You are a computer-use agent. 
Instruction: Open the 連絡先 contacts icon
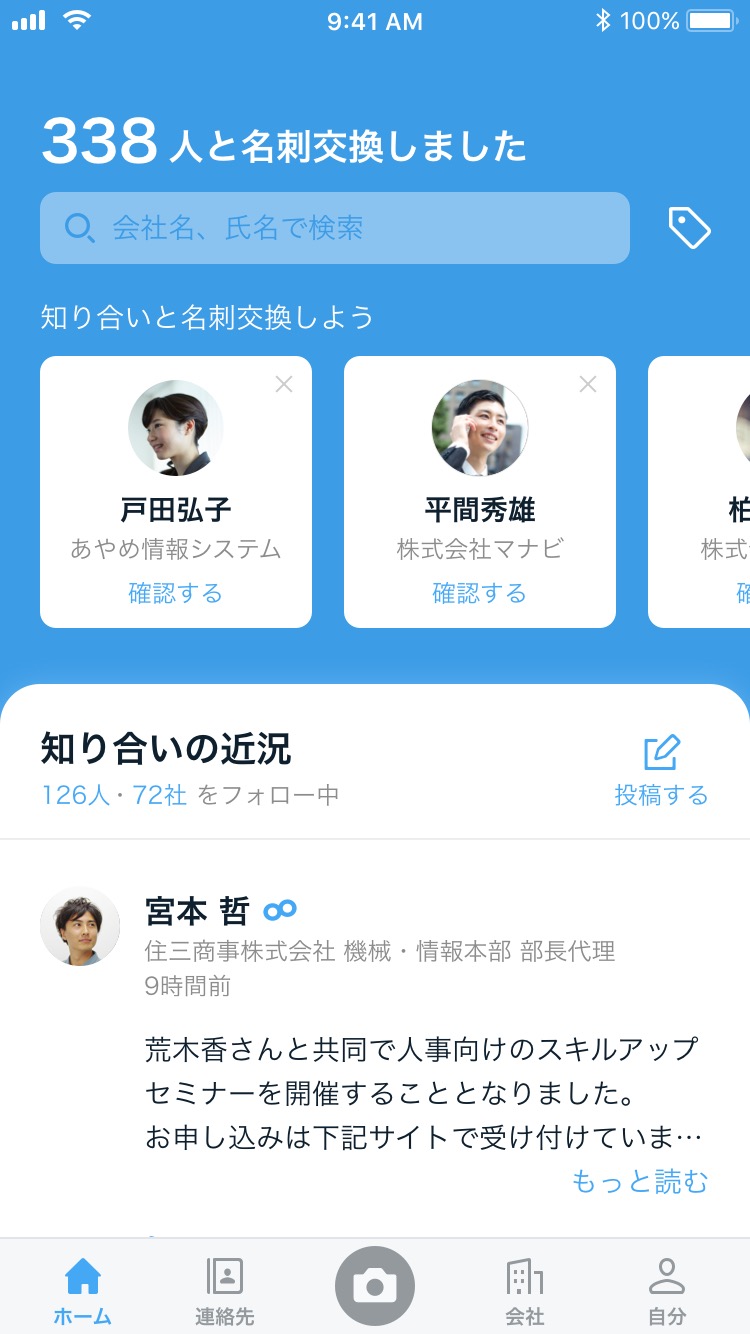224,1277
